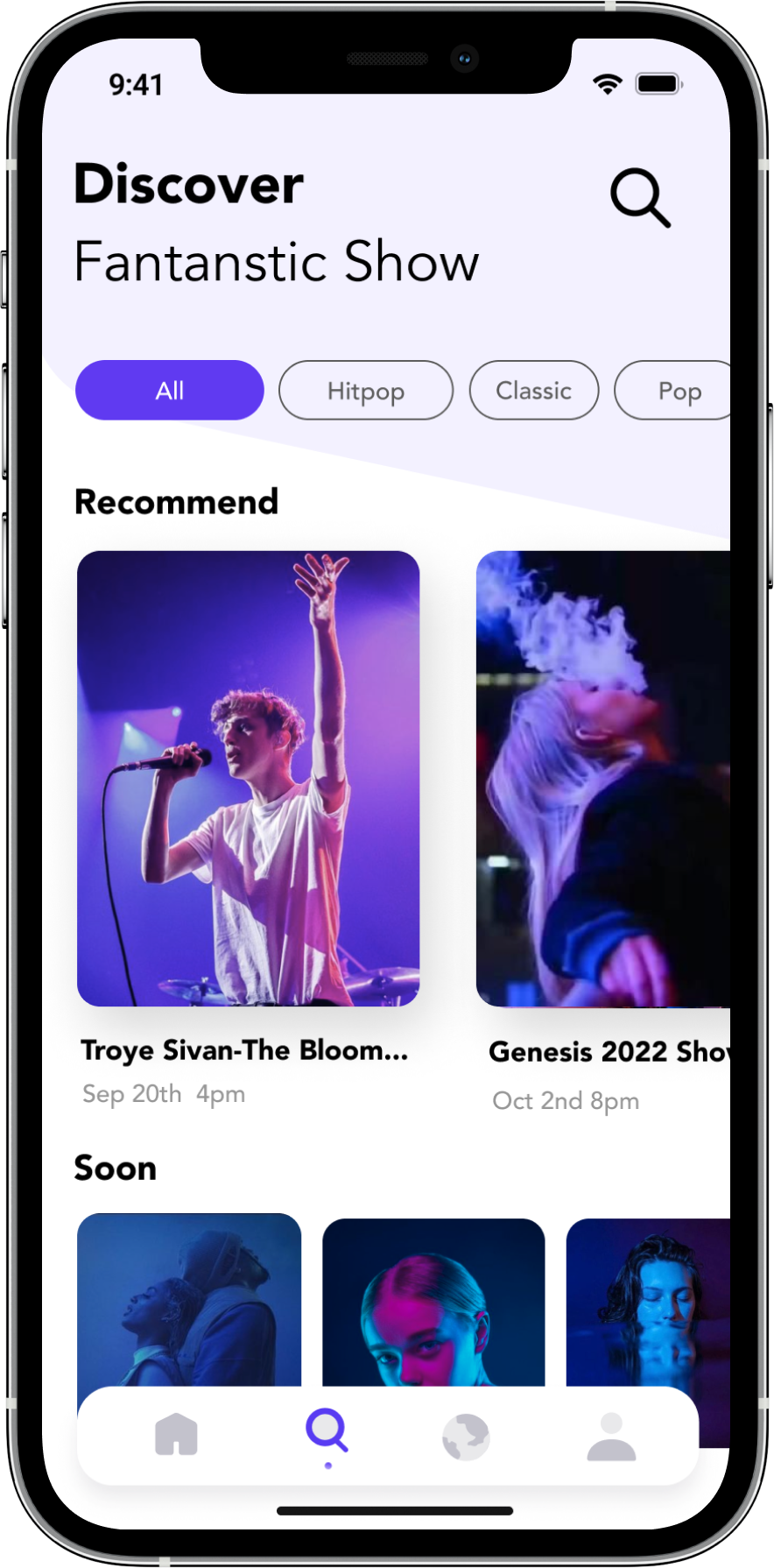Screen dimensions: 774x1568
Task: Open the Soon card with the water reflection
Action: pos(648,1303)
